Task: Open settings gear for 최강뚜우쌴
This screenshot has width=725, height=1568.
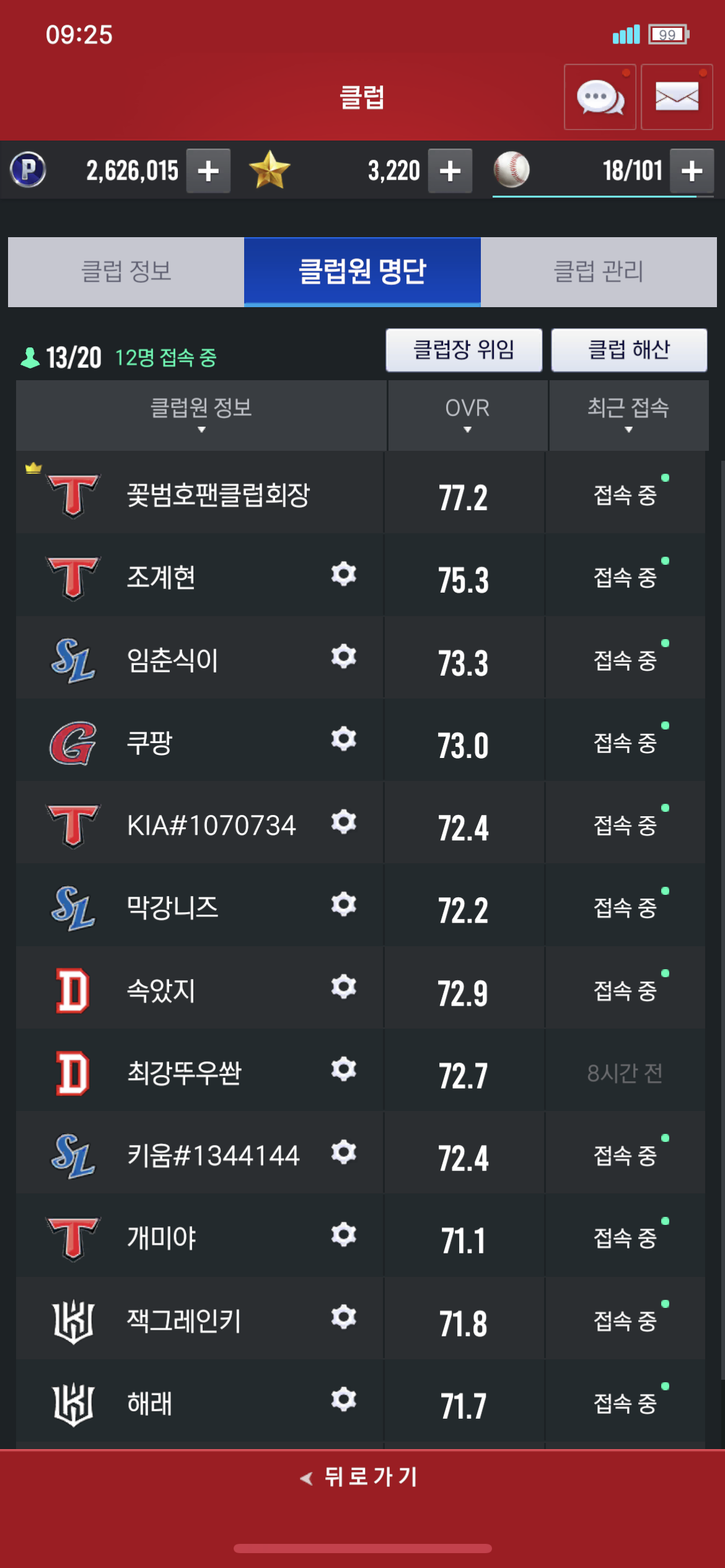Action: [x=343, y=1069]
